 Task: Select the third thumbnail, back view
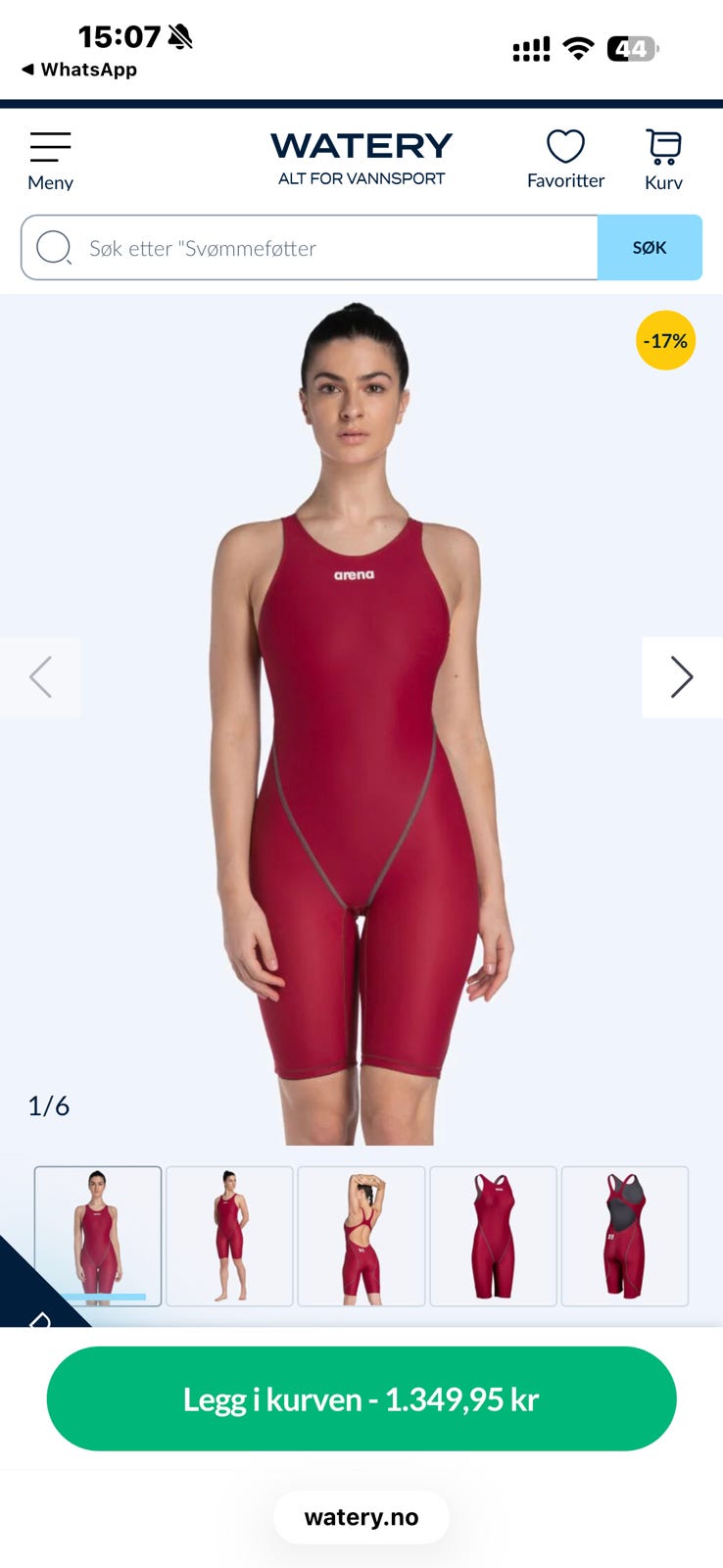coord(361,1236)
